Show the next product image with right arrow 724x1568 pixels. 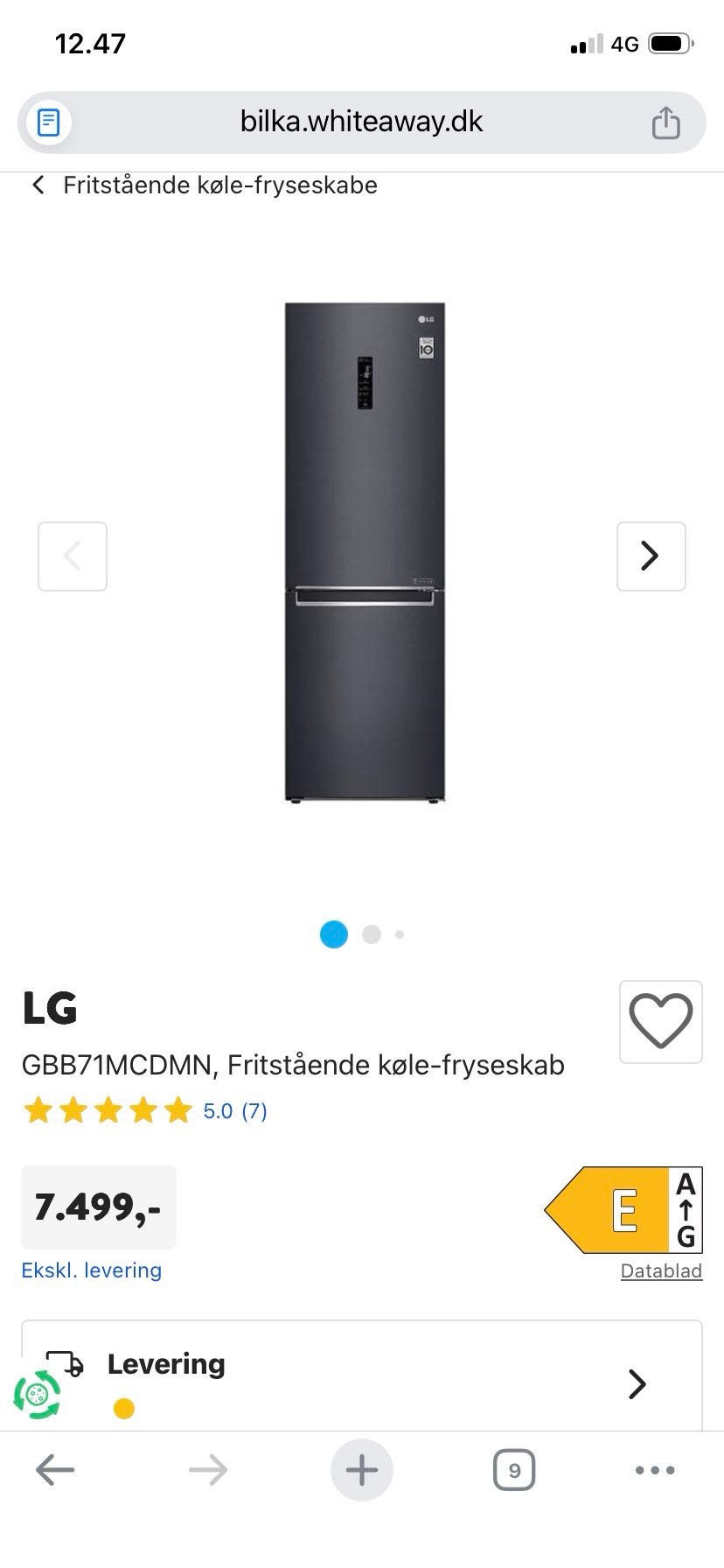click(x=651, y=556)
